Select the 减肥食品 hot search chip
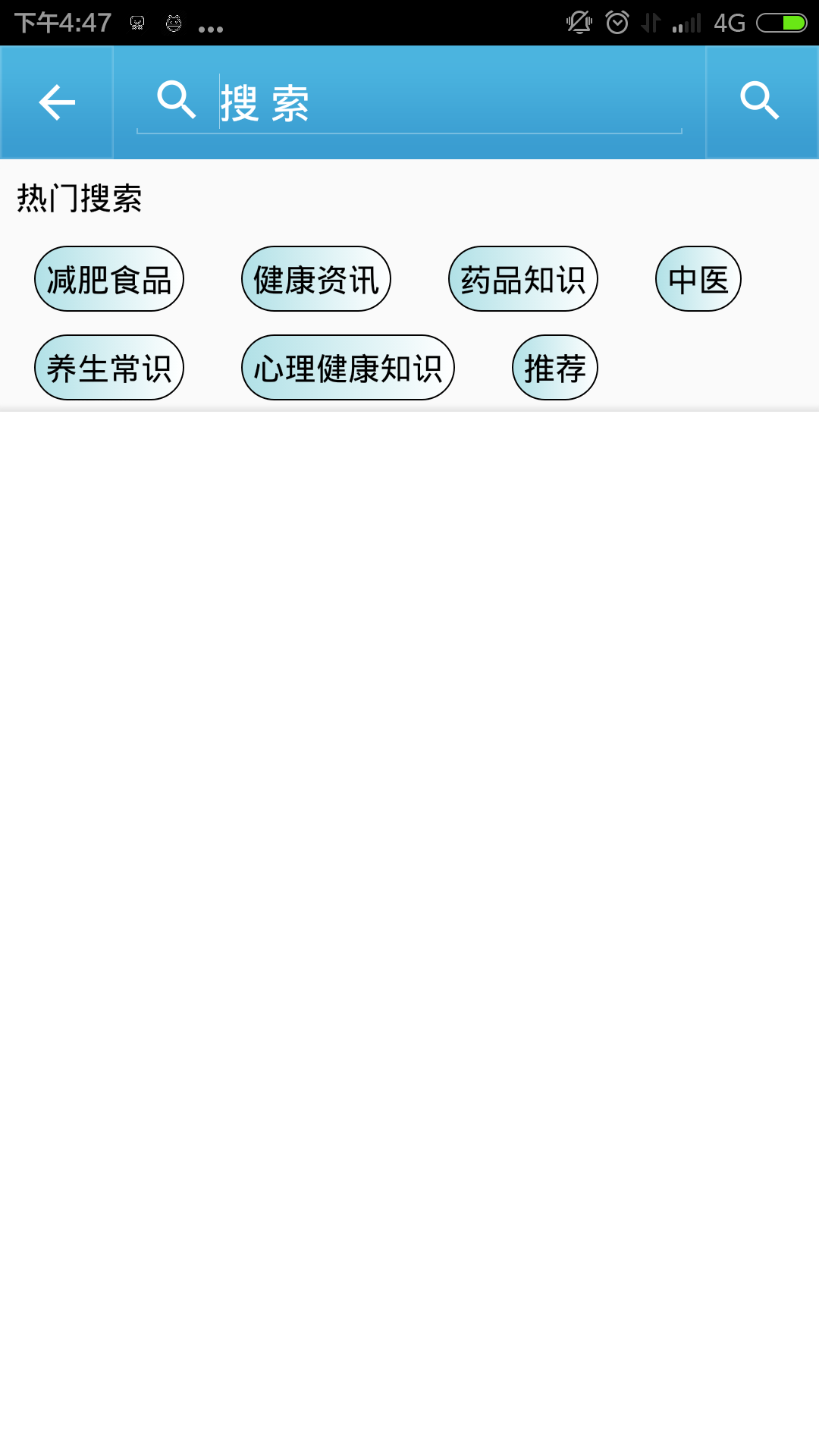This screenshot has height=1456, width=819. pos(109,279)
